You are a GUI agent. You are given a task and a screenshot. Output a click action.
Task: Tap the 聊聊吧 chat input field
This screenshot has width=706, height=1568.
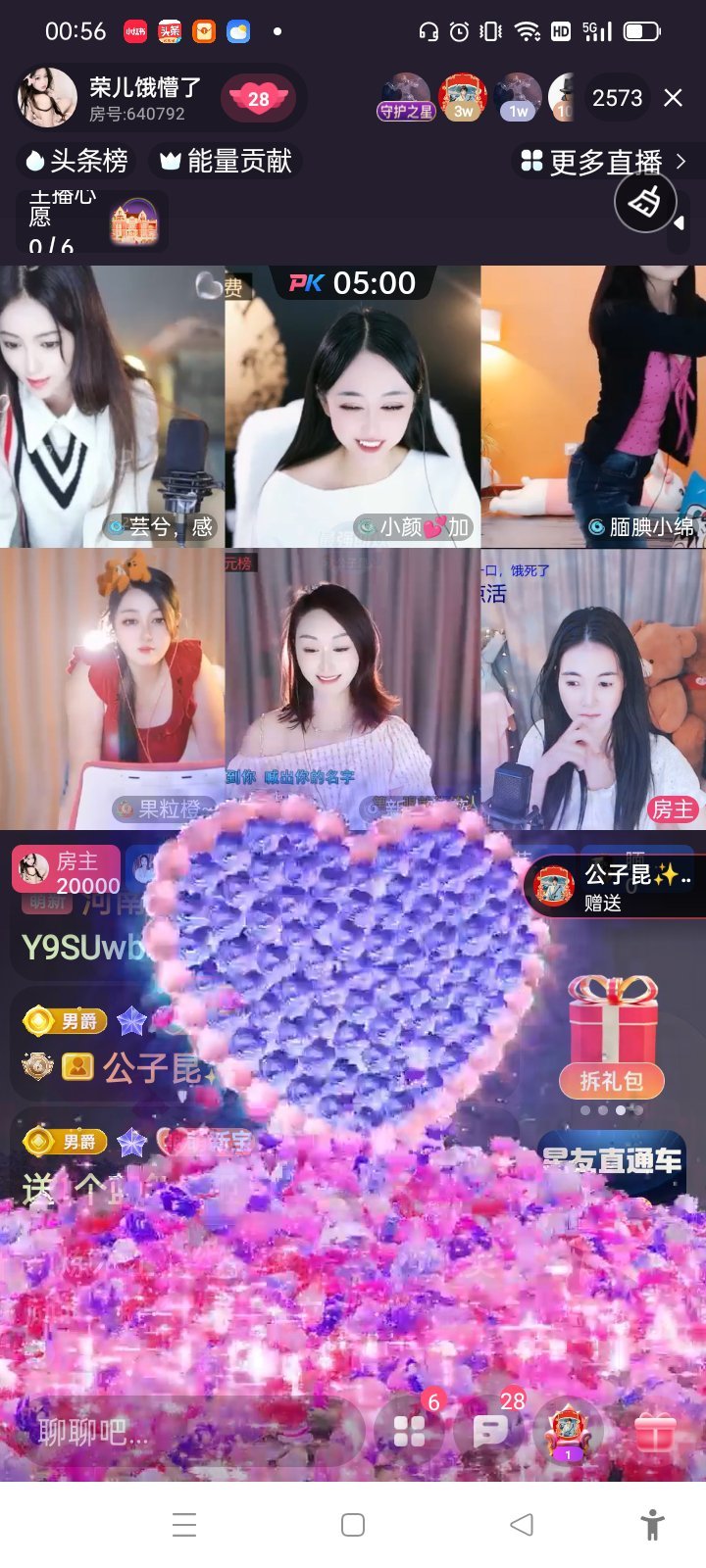click(x=176, y=1433)
